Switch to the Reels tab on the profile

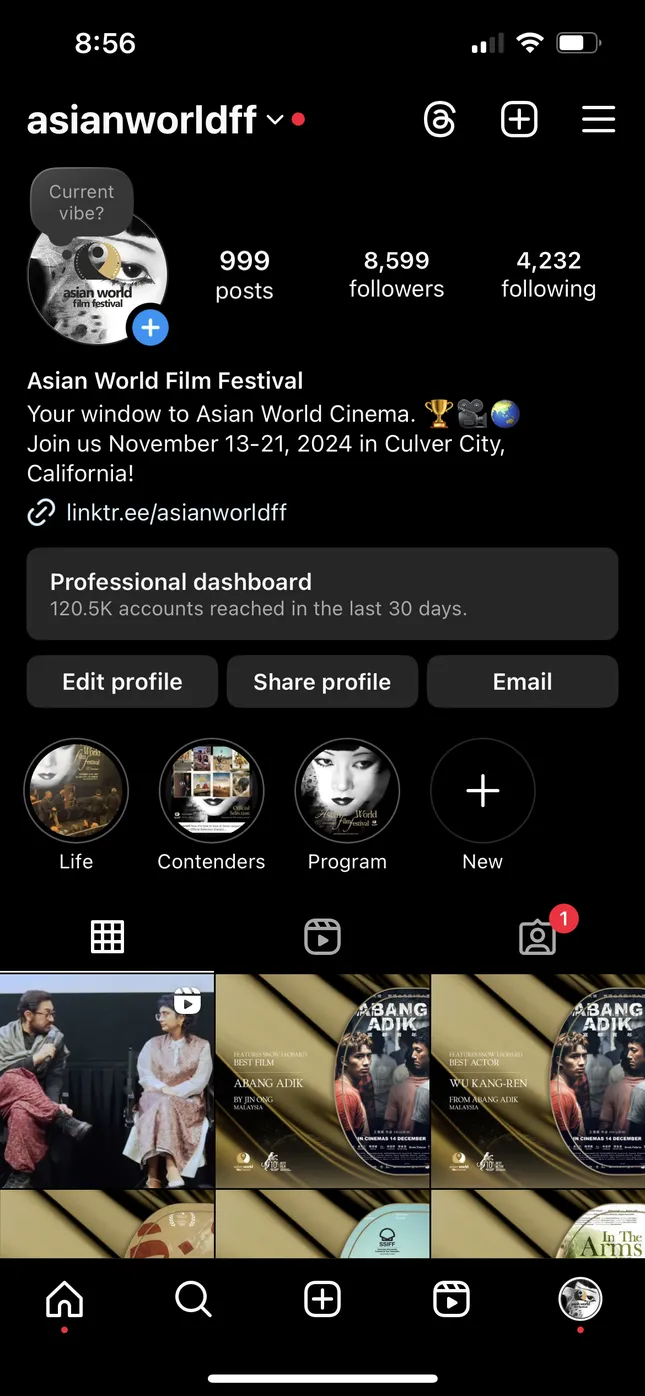point(322,937)
